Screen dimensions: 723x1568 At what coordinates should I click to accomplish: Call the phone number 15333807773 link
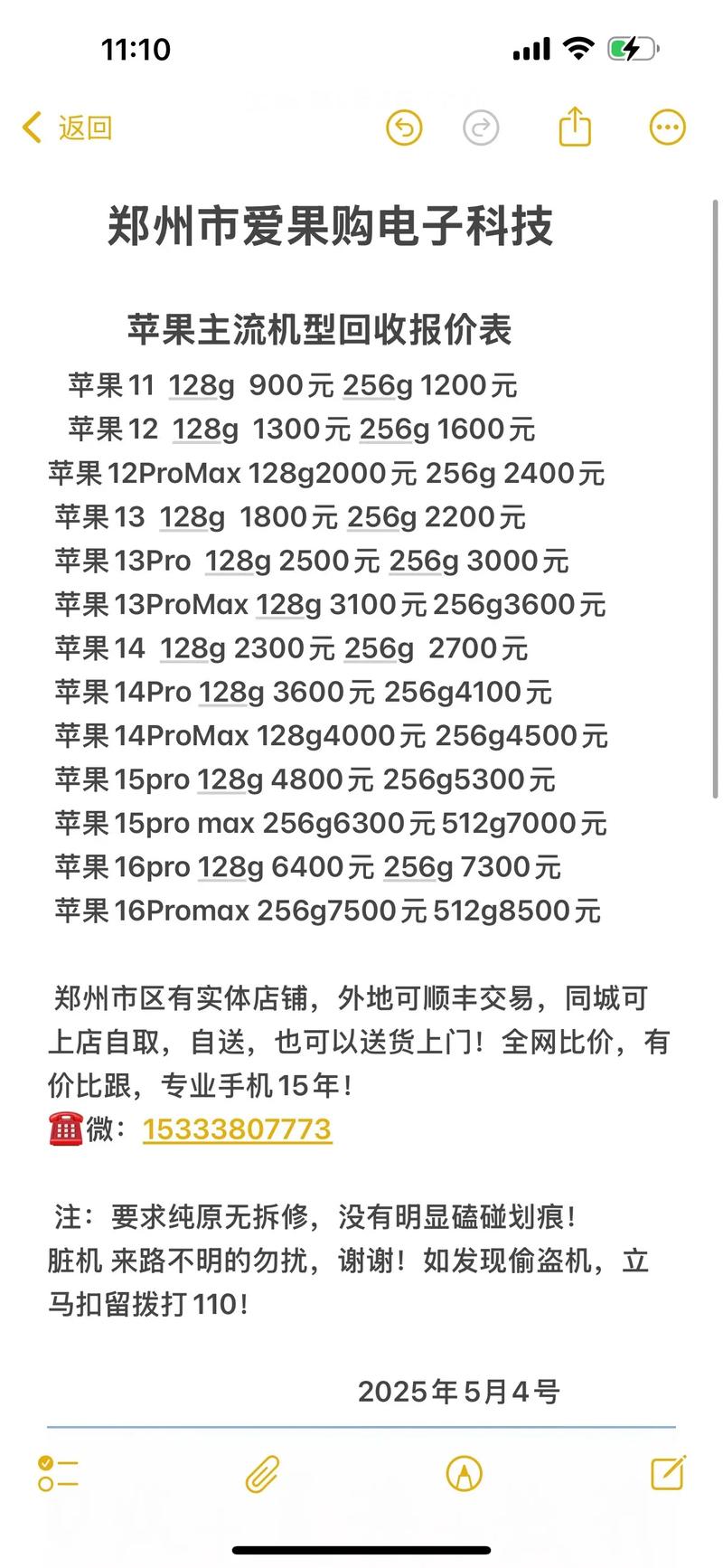coord(238,1129)
